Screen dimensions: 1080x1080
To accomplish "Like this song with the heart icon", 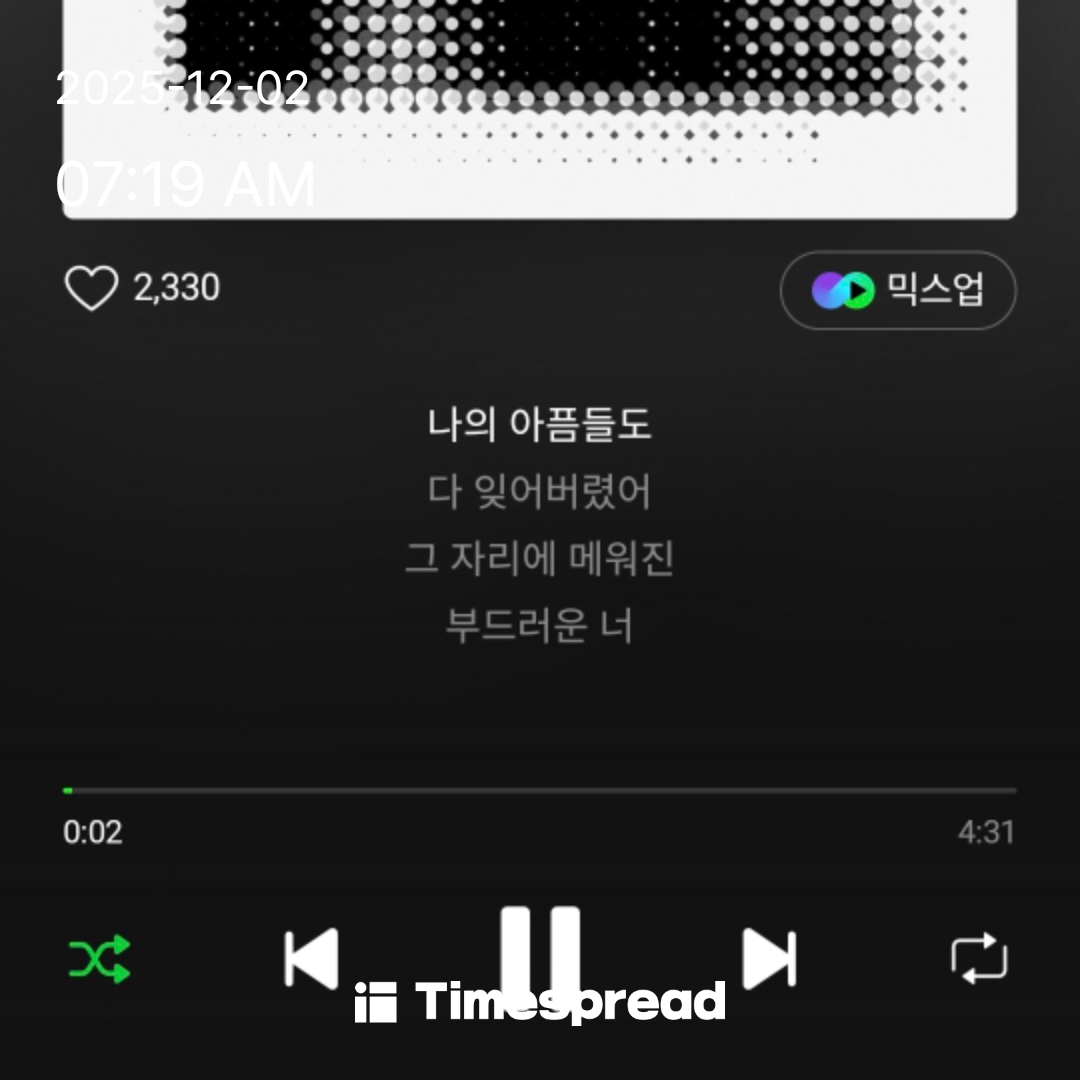I will pyautogui.click(x=91, y=288).
